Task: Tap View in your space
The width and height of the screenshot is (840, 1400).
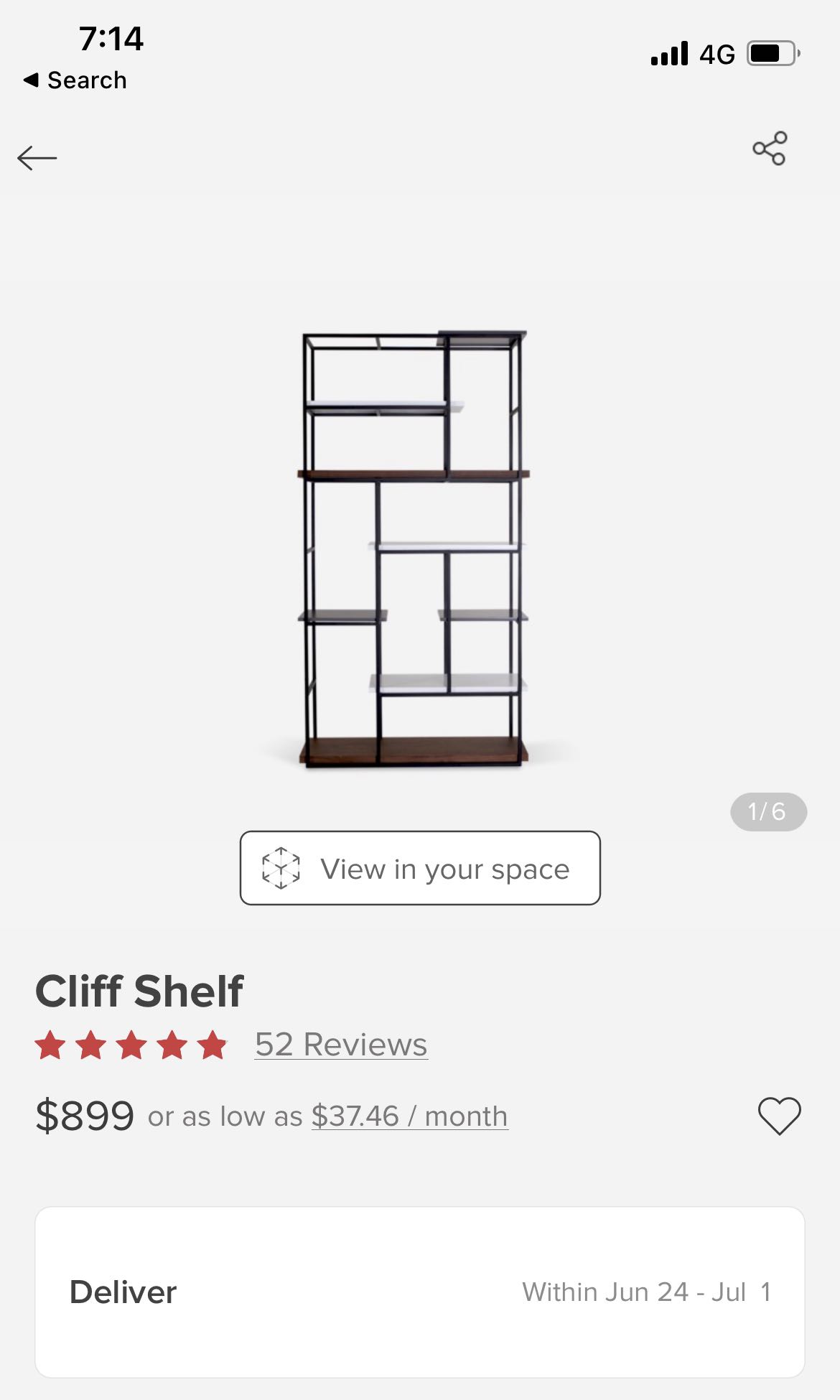Action: coord(420,868)
